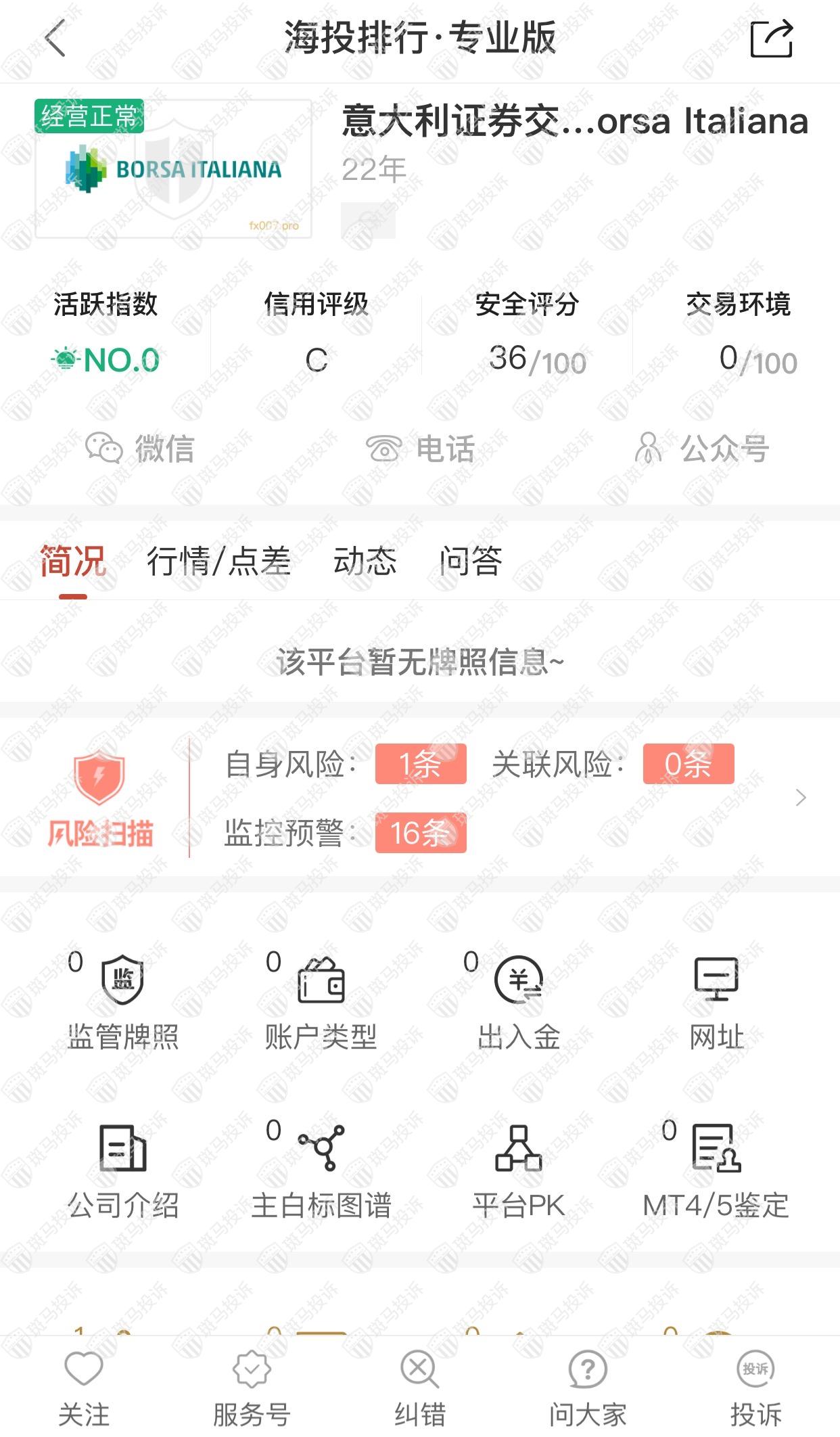The height and width of the screenshot is (1437, 840).
Task: Go back using the top-left arrow
Action: point(55,38)
